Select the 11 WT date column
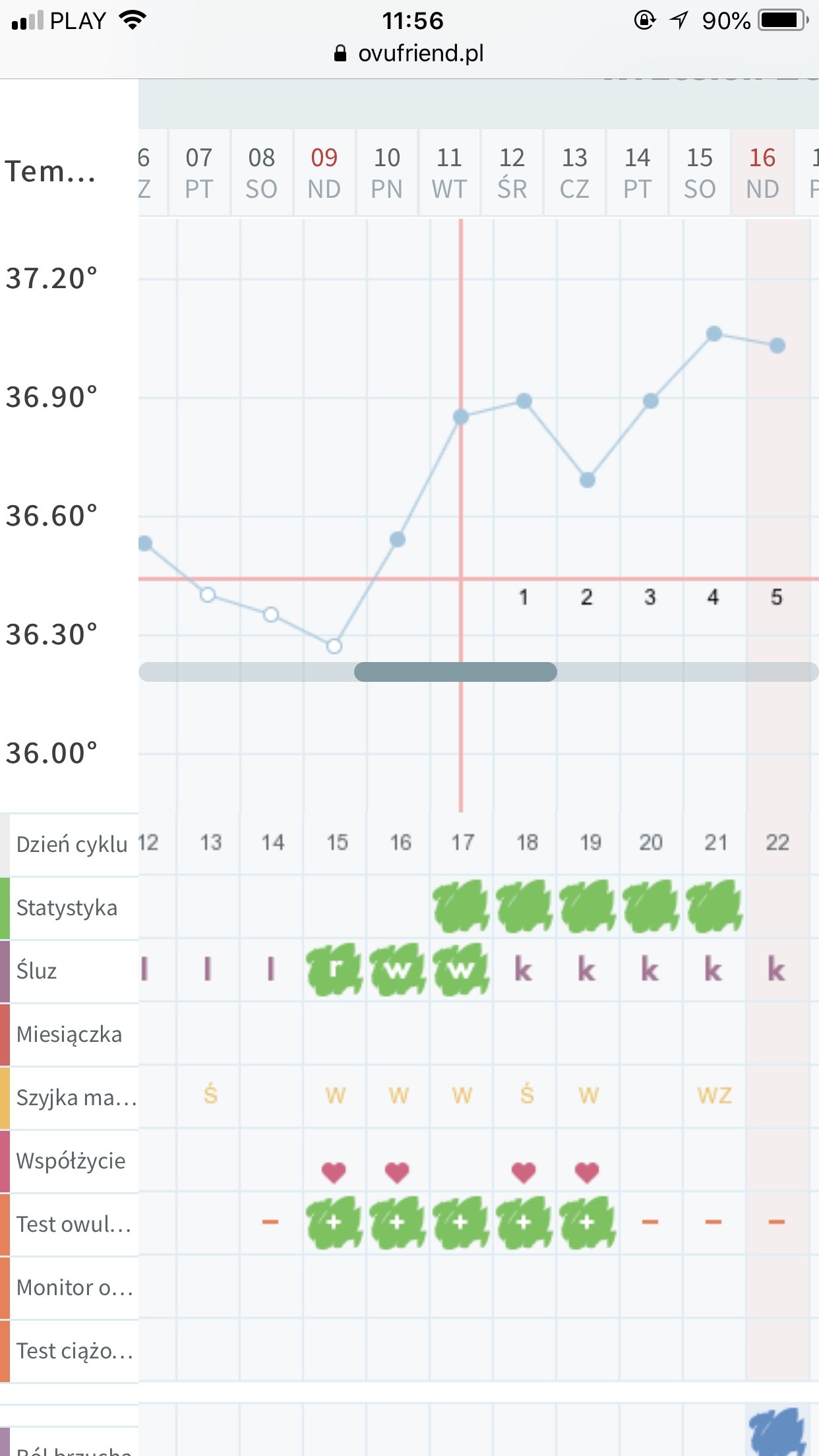 click(449, 173)
